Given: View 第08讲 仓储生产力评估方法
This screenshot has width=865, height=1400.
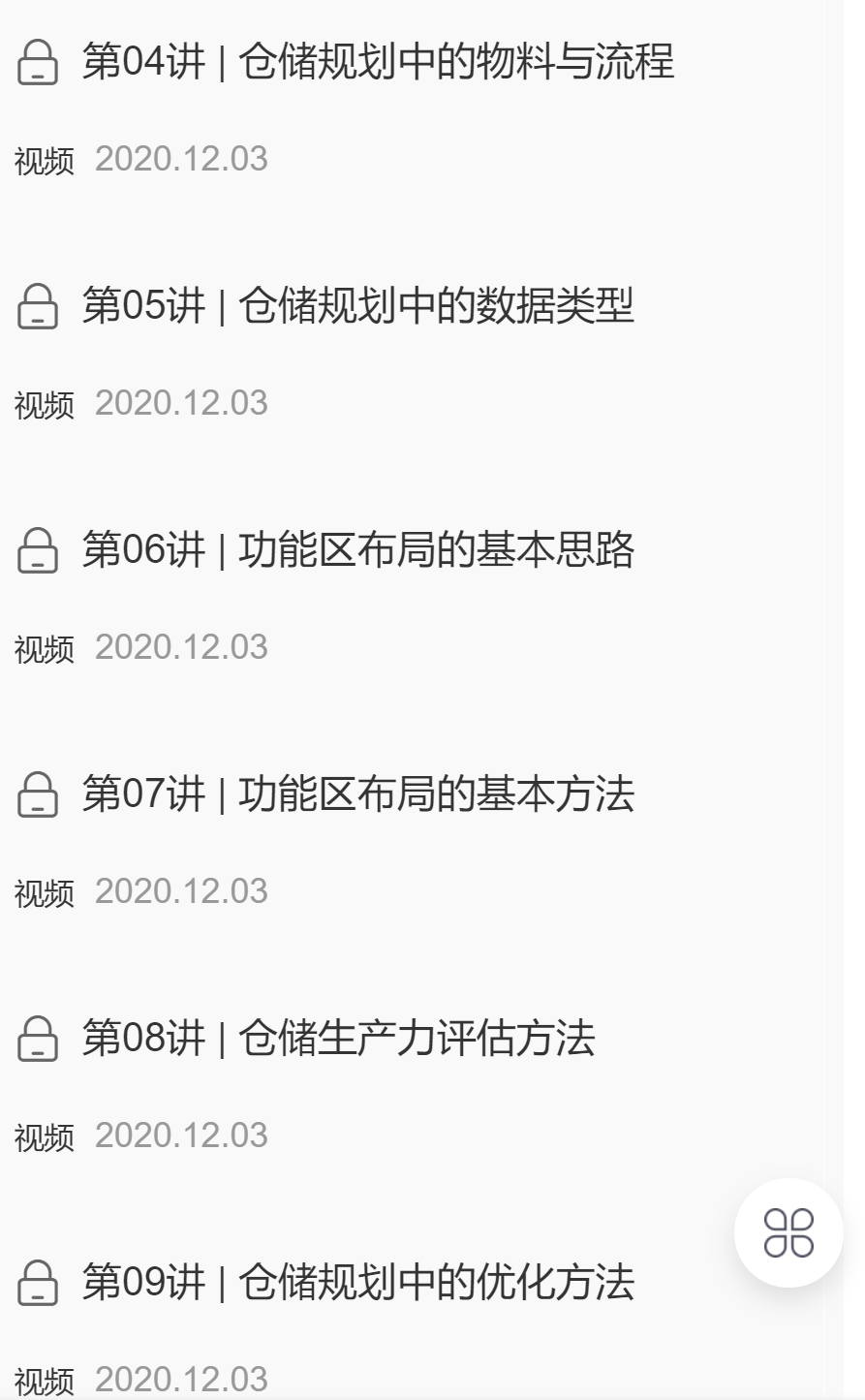Looking at the screenshot, I should click(x=338, y=1039).
